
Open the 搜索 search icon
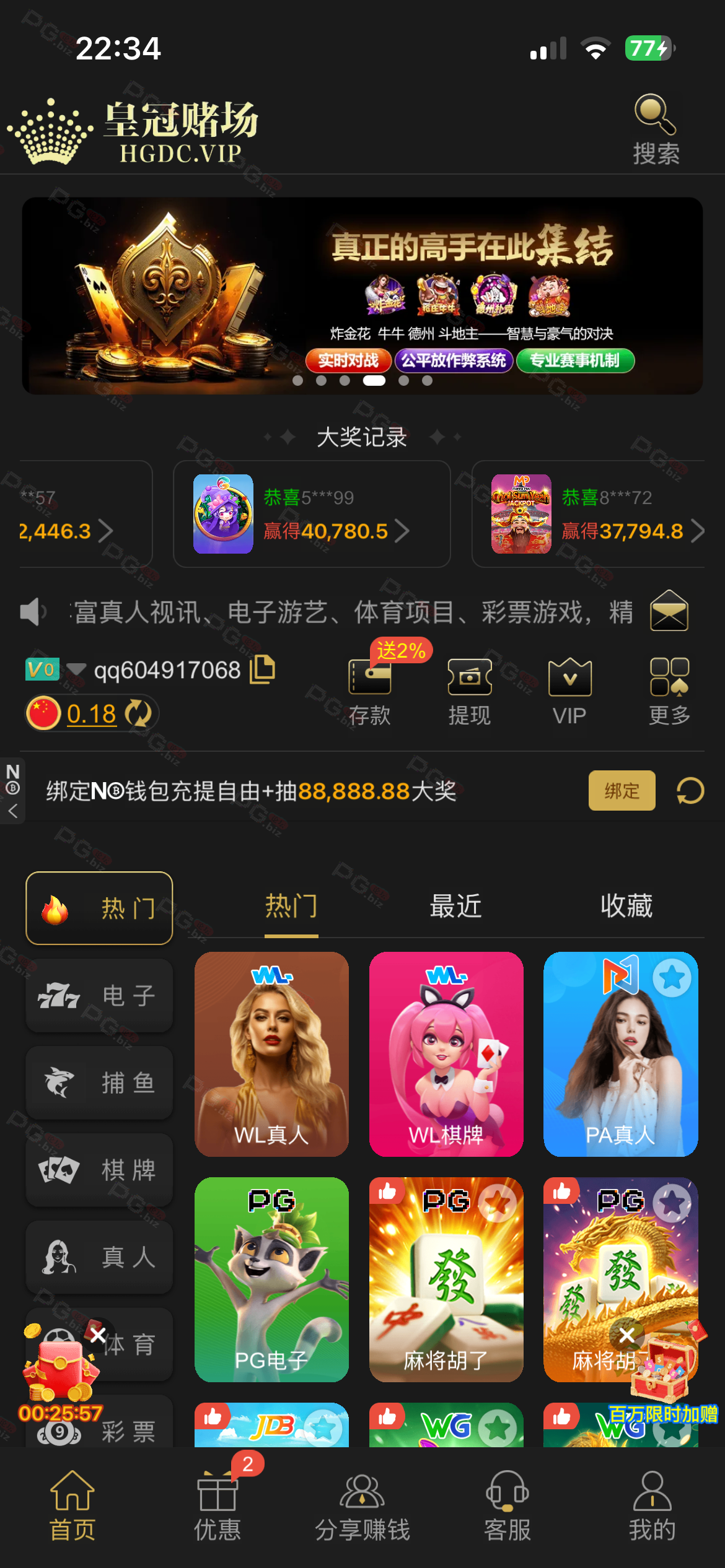click(655, 129)
